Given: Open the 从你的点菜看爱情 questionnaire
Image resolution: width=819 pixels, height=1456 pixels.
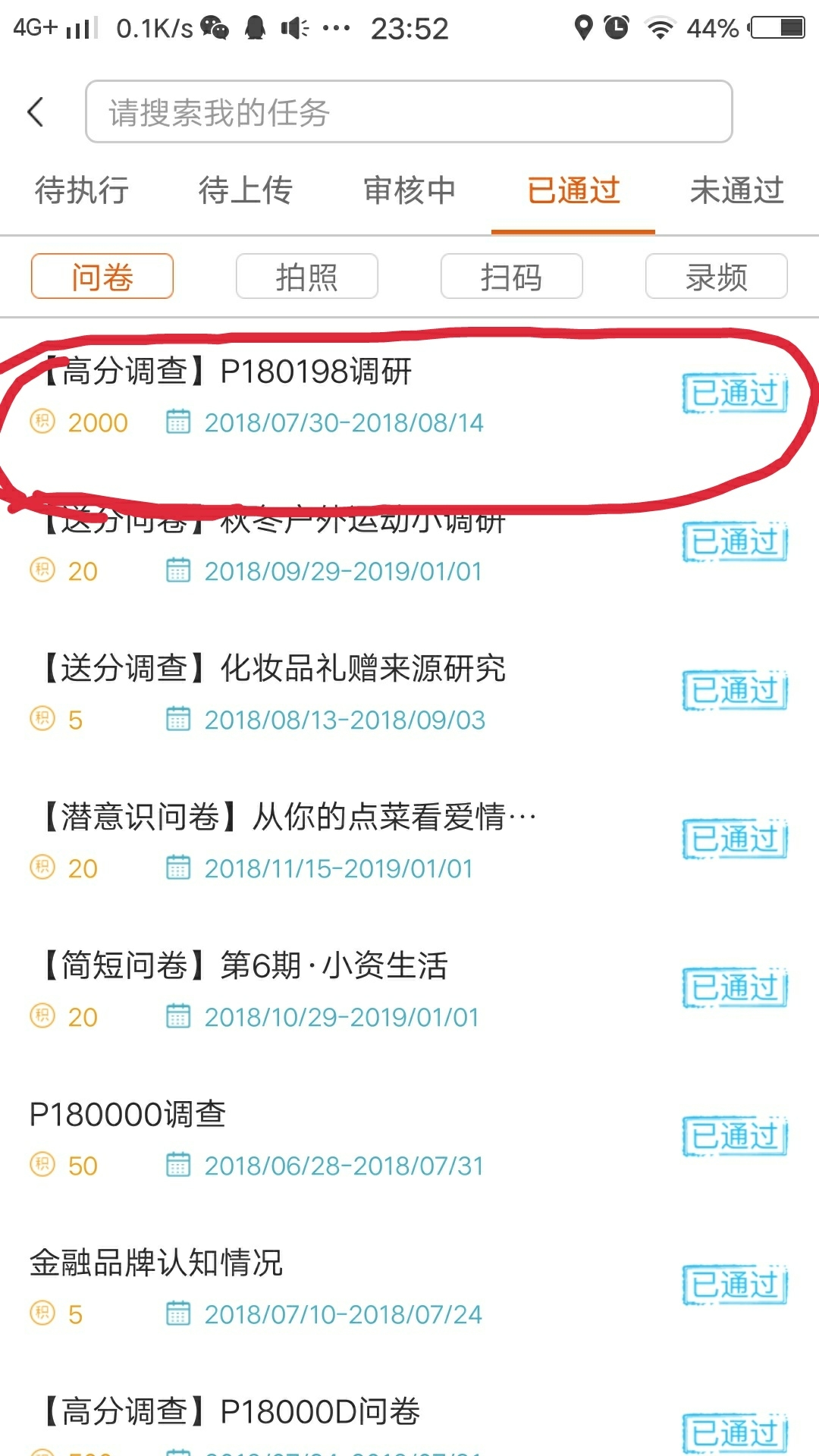Looking at the screenshot, I should click(x=409, y=842).
